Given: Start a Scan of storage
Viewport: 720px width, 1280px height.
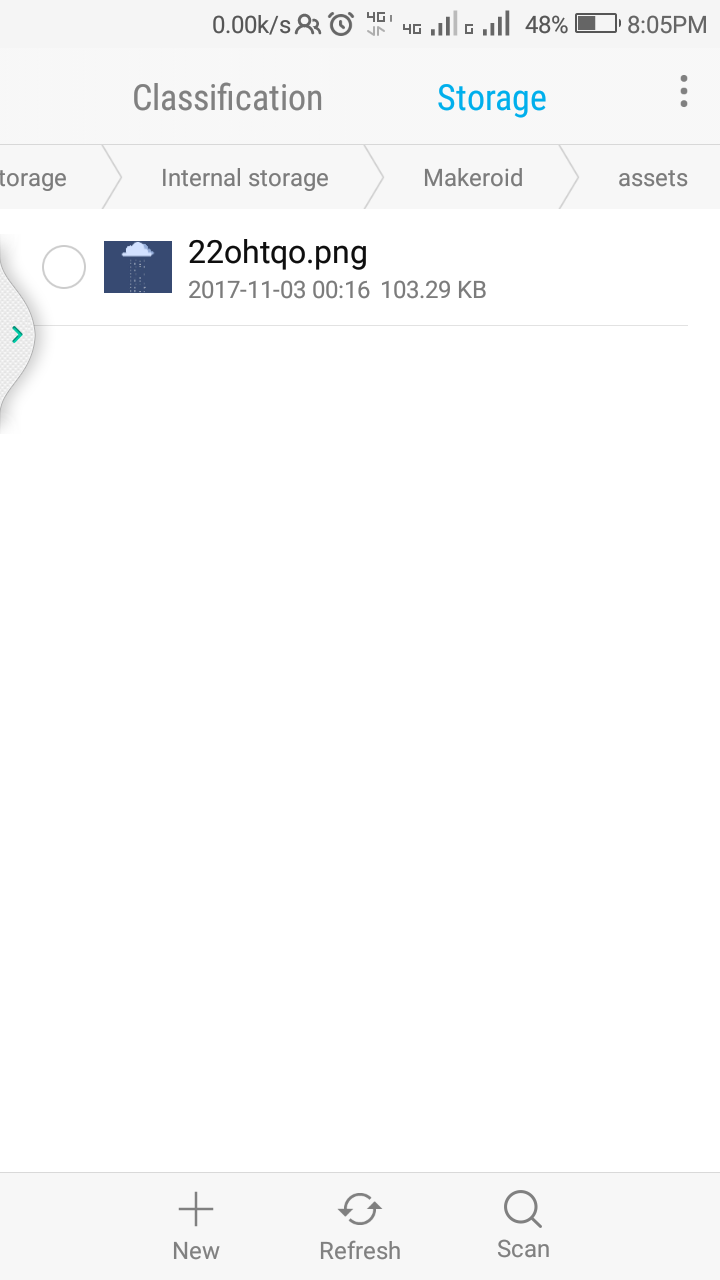Looking at the screenshot, I should point(523,1226).
